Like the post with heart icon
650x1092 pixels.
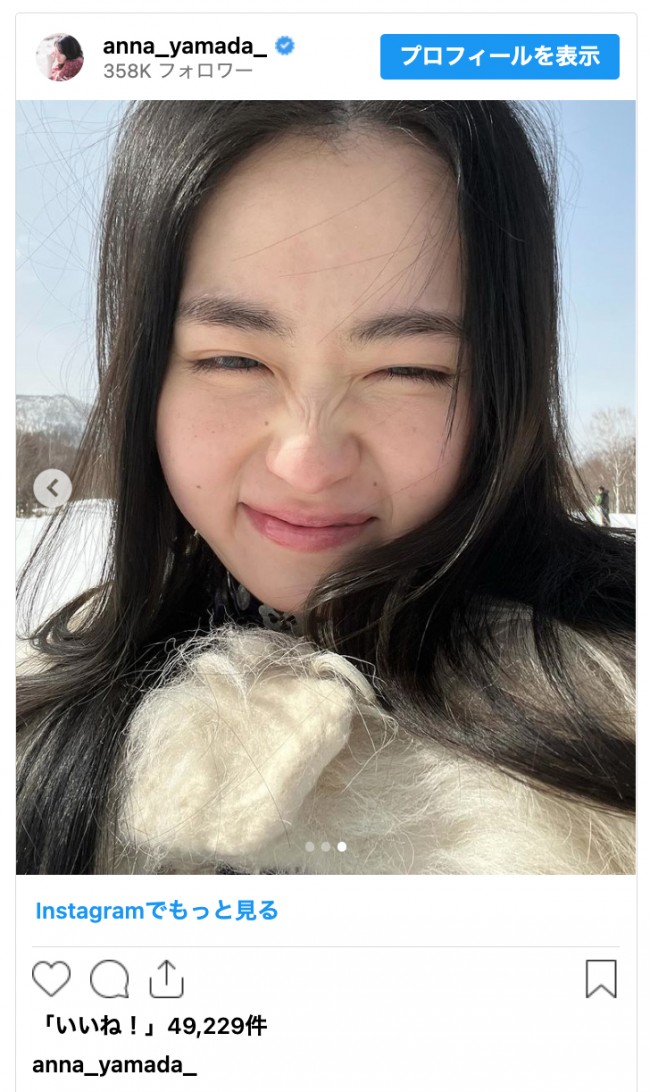pos(51,979)
